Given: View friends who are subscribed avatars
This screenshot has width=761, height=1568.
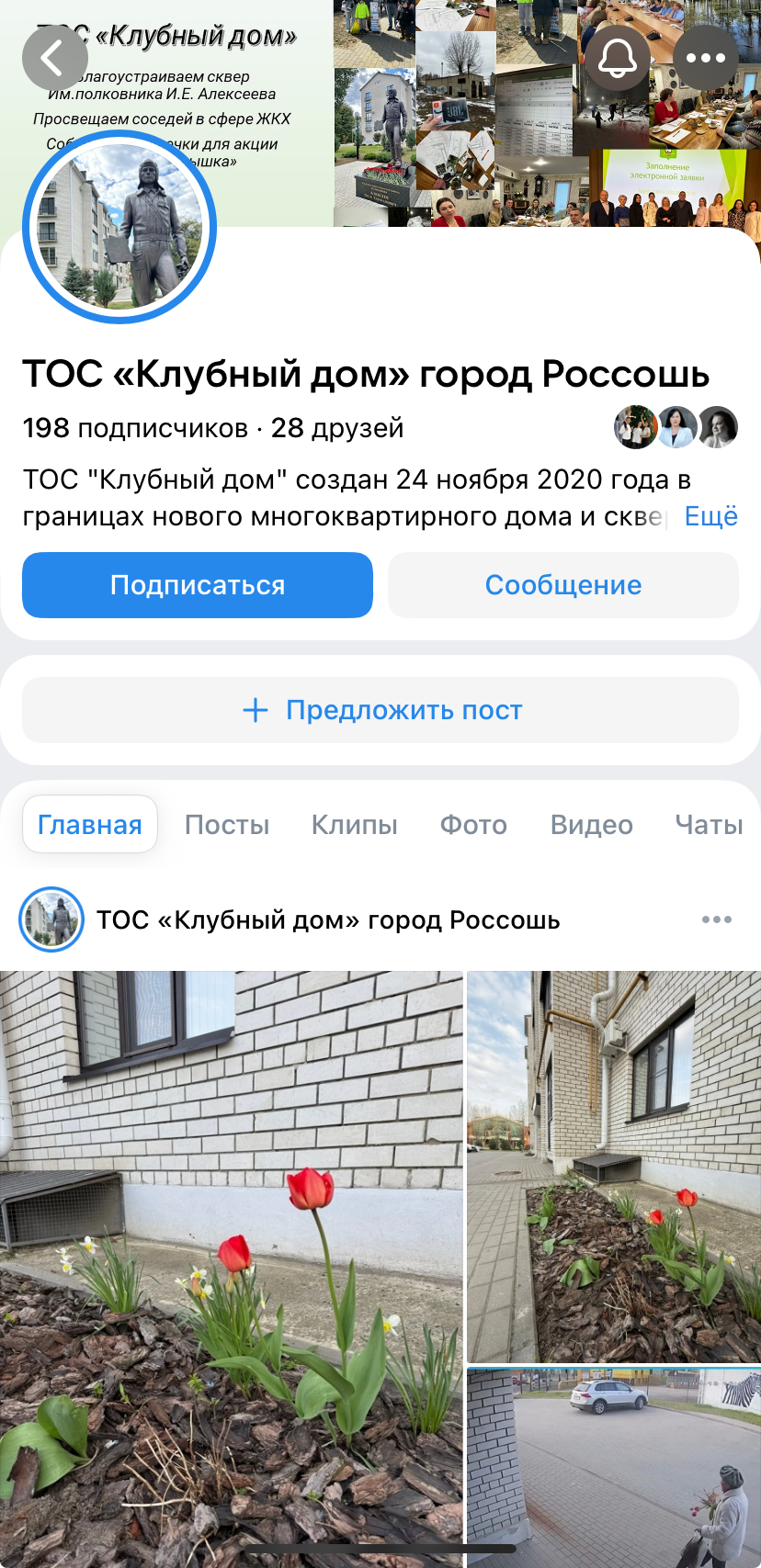Looking at the screenshot, I should tap(676, 427).
